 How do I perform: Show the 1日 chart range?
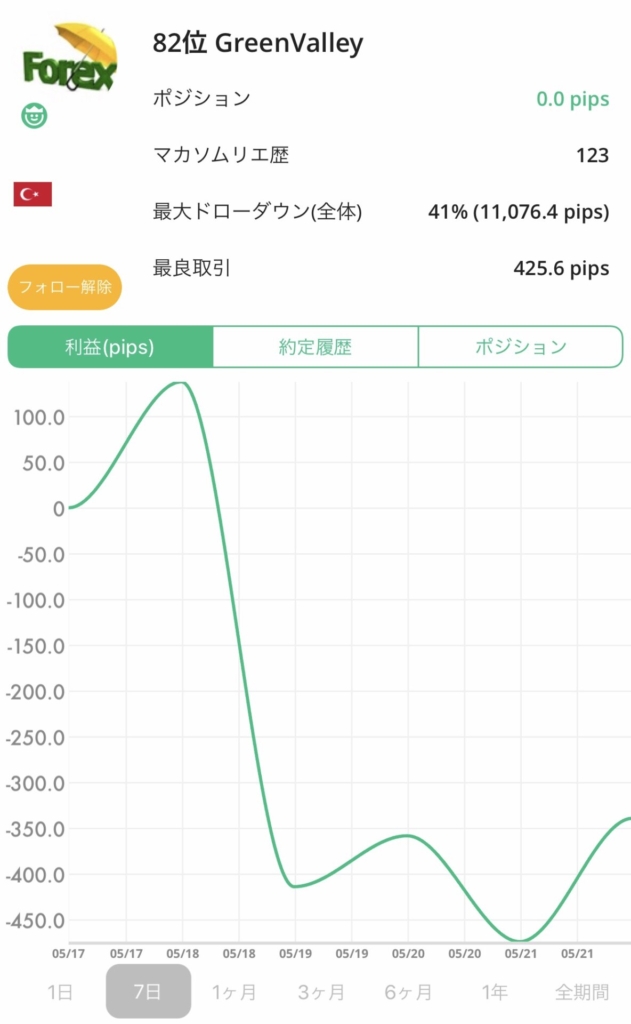pos(59,992)
